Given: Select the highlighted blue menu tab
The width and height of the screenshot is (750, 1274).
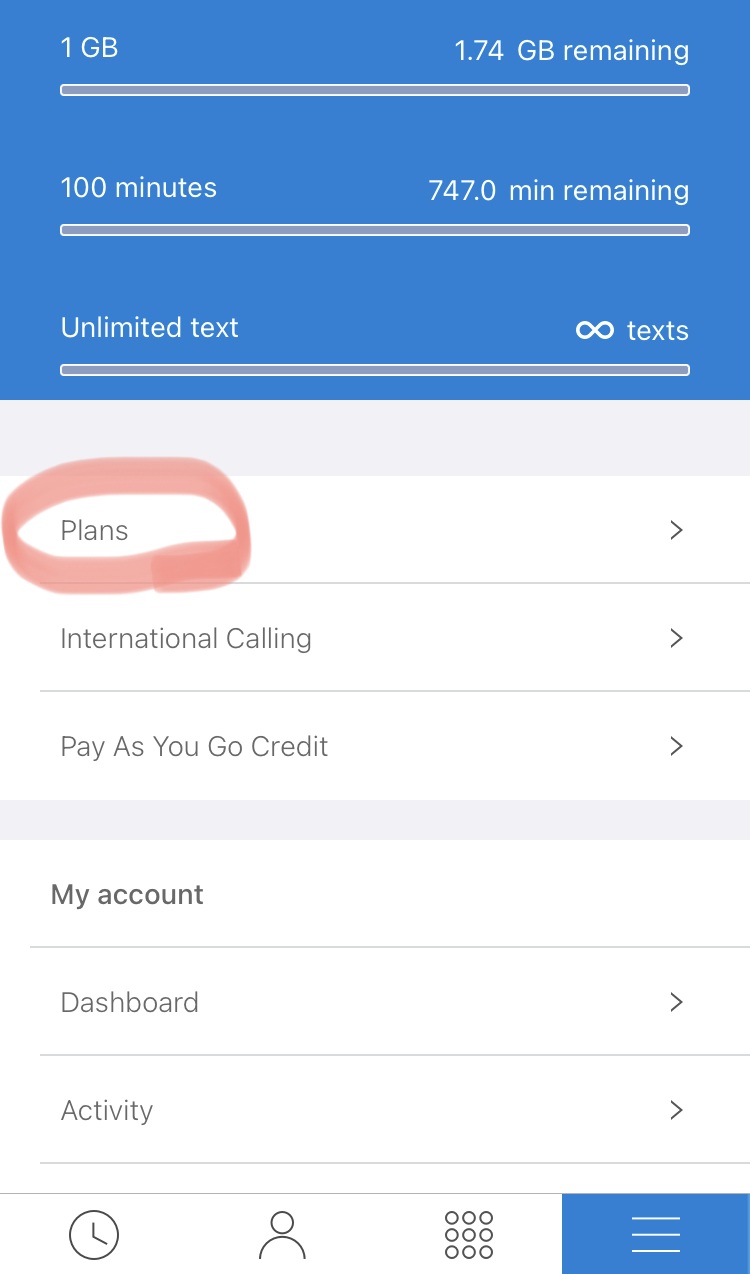Looking at the screenshot, I should click(656, 1234).
